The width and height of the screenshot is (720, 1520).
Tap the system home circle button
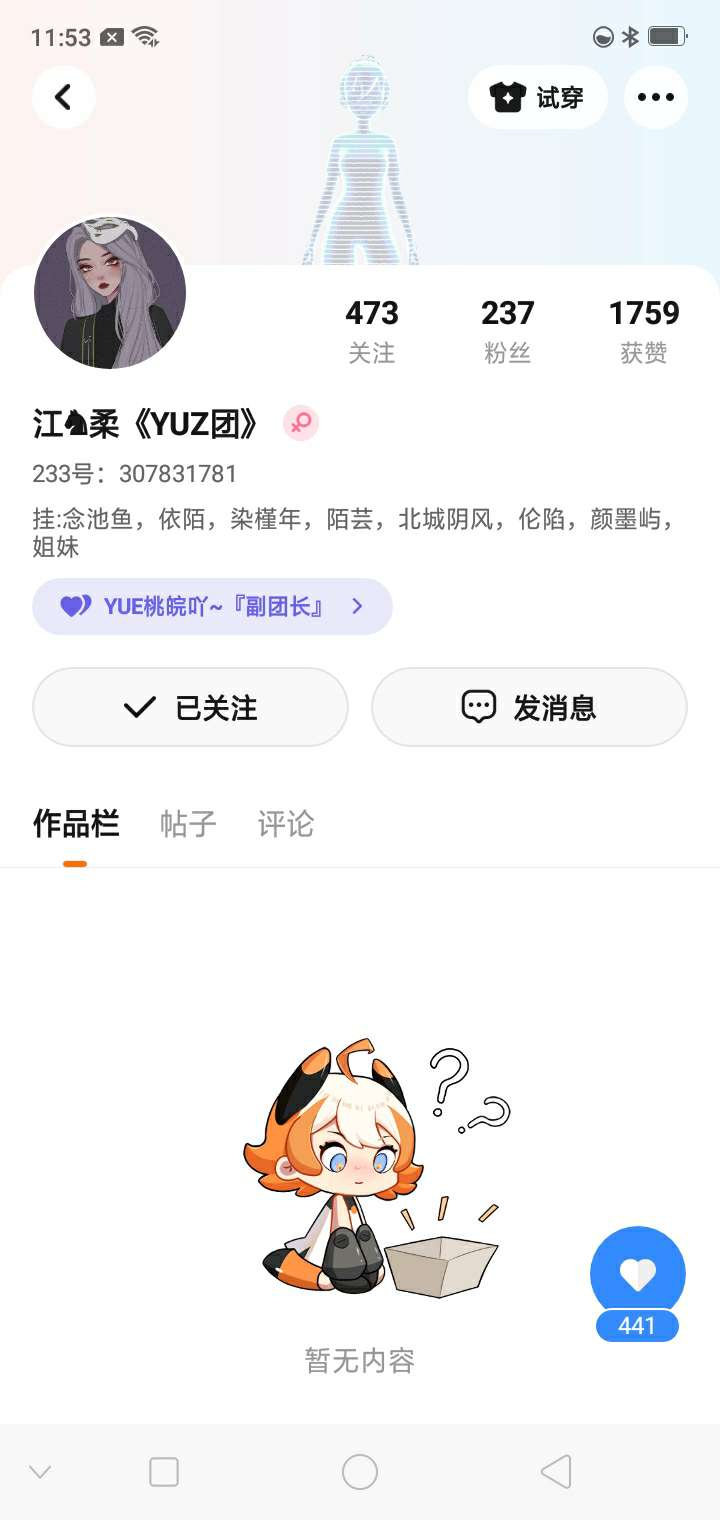[x=360, y=1472]
